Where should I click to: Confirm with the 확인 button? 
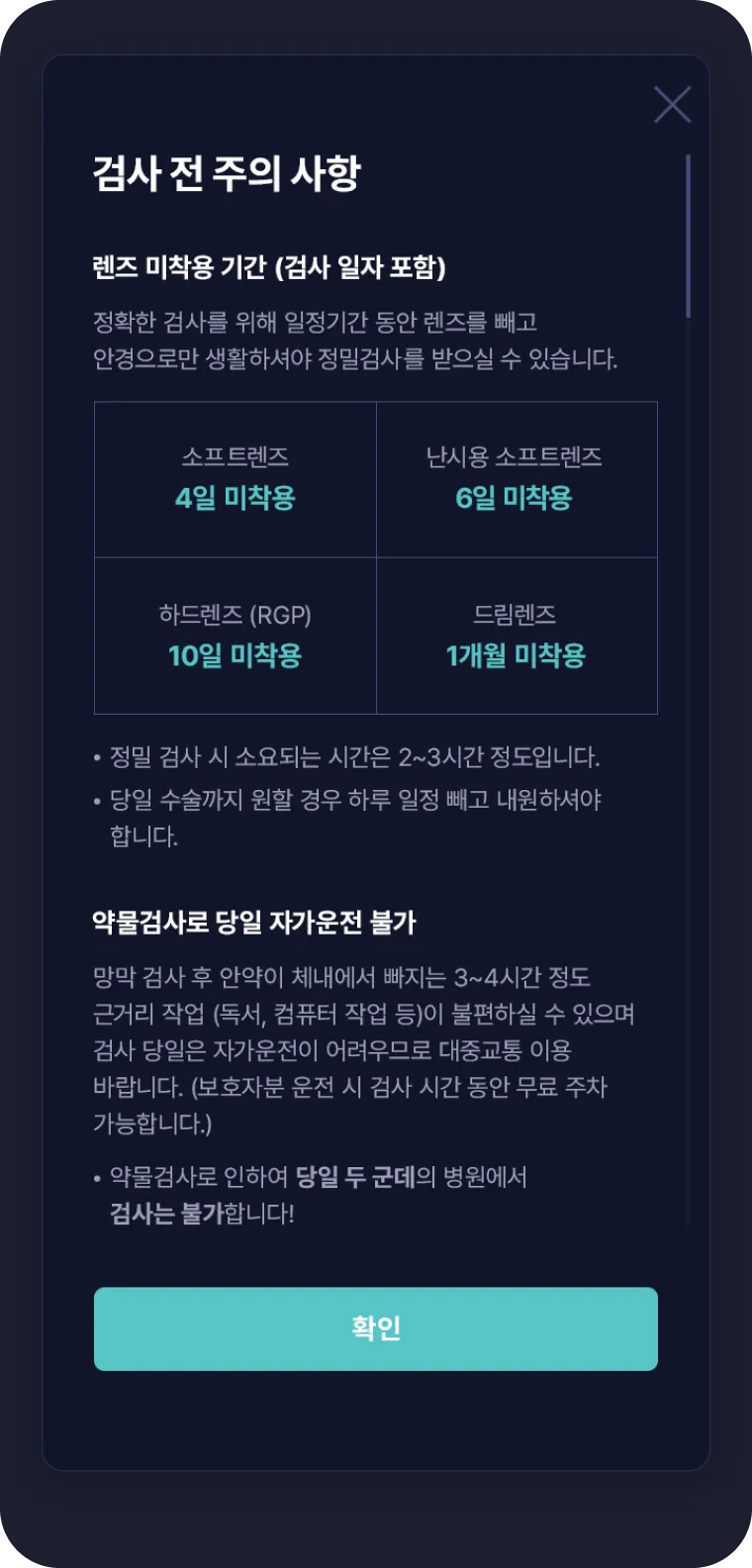coord(376,1328)
